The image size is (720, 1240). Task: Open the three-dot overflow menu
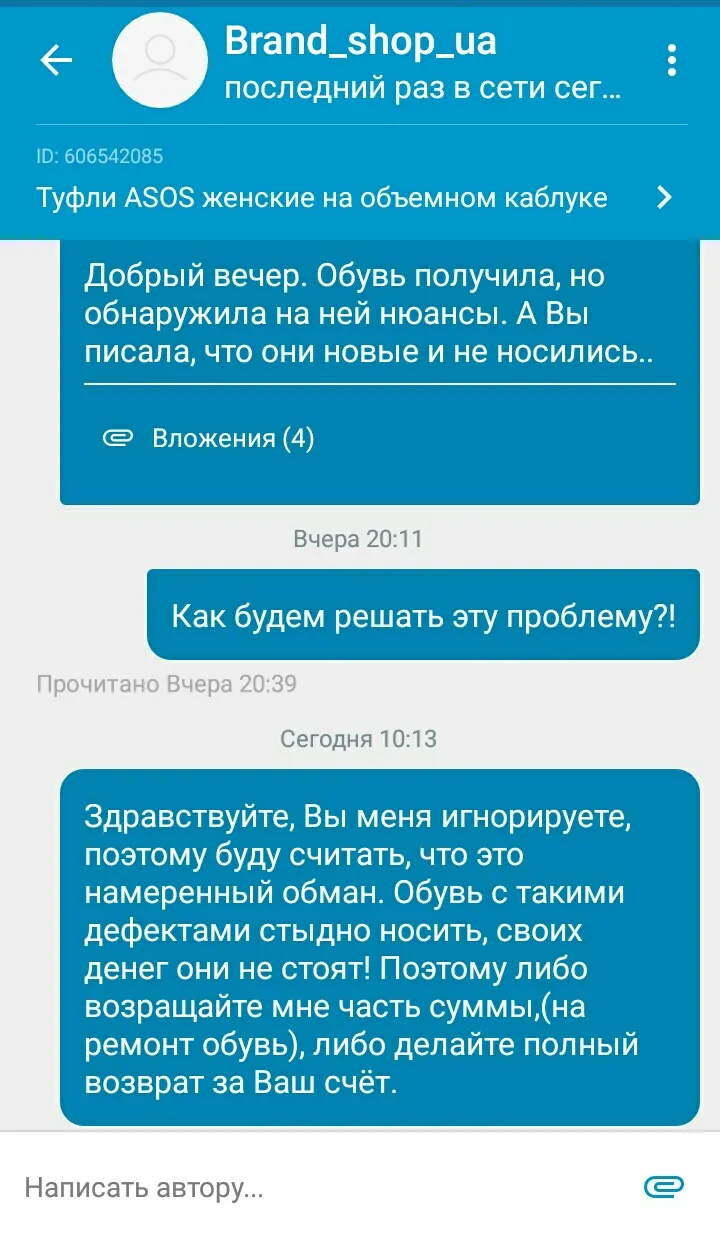[672, 60]
